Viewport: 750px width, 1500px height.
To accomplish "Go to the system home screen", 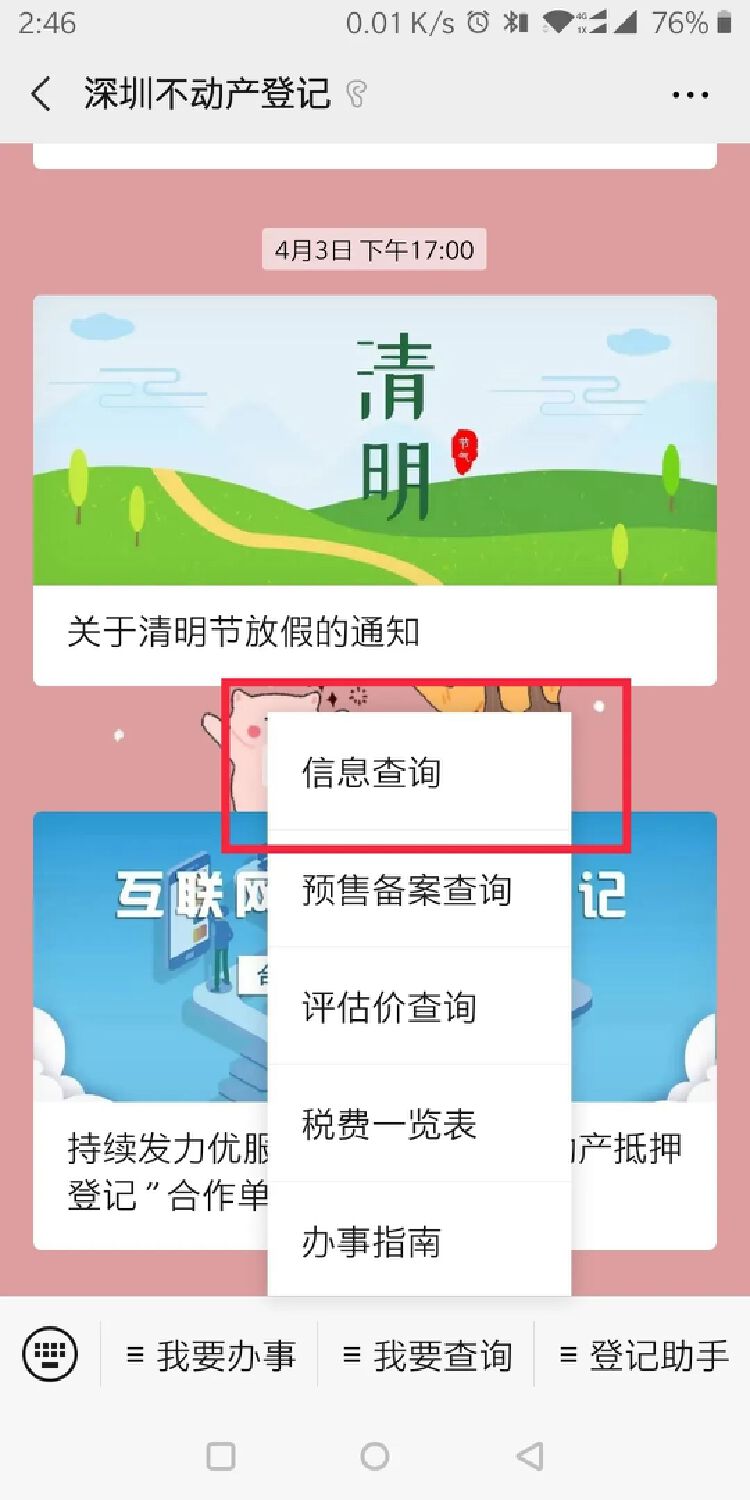I will click(375, 1455).
